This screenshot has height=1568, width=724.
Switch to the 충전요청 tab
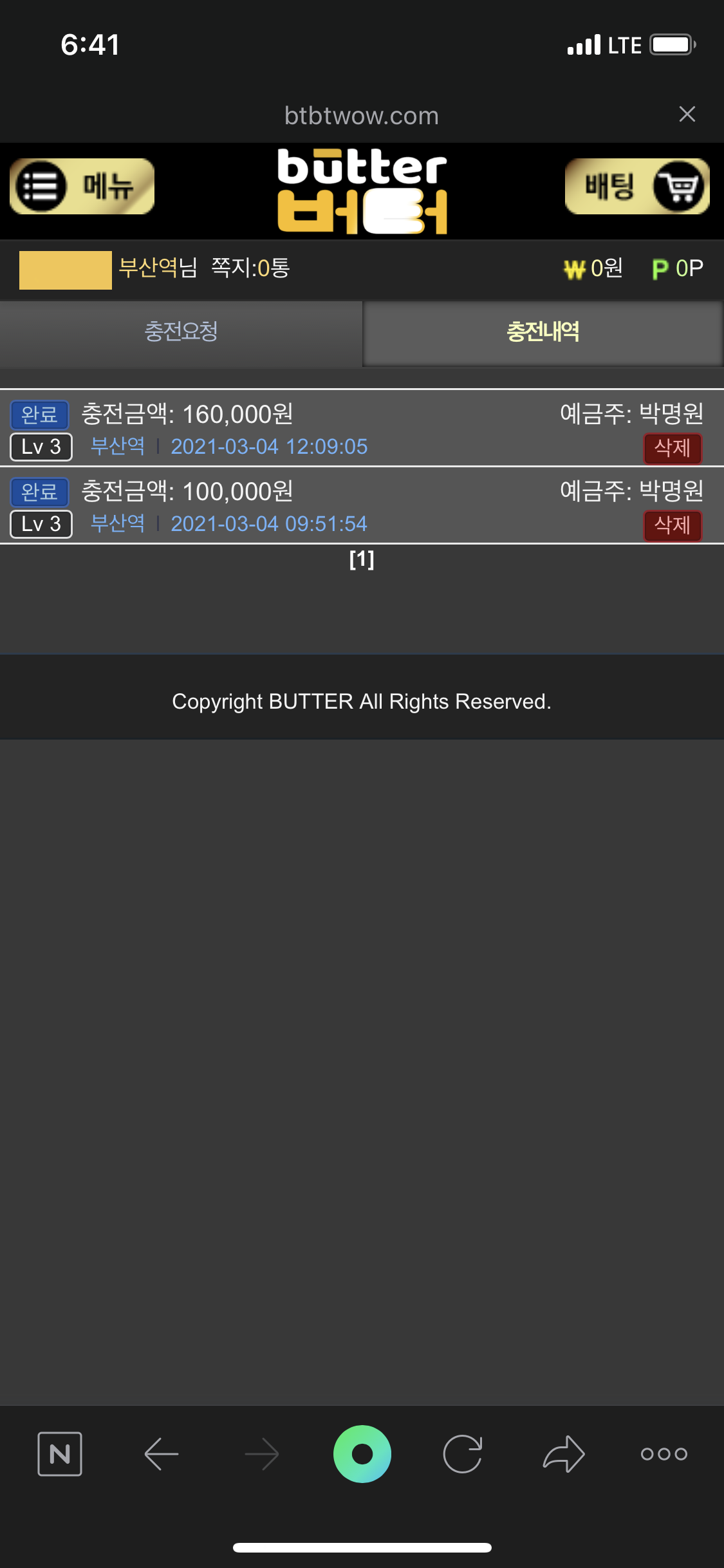181,332
